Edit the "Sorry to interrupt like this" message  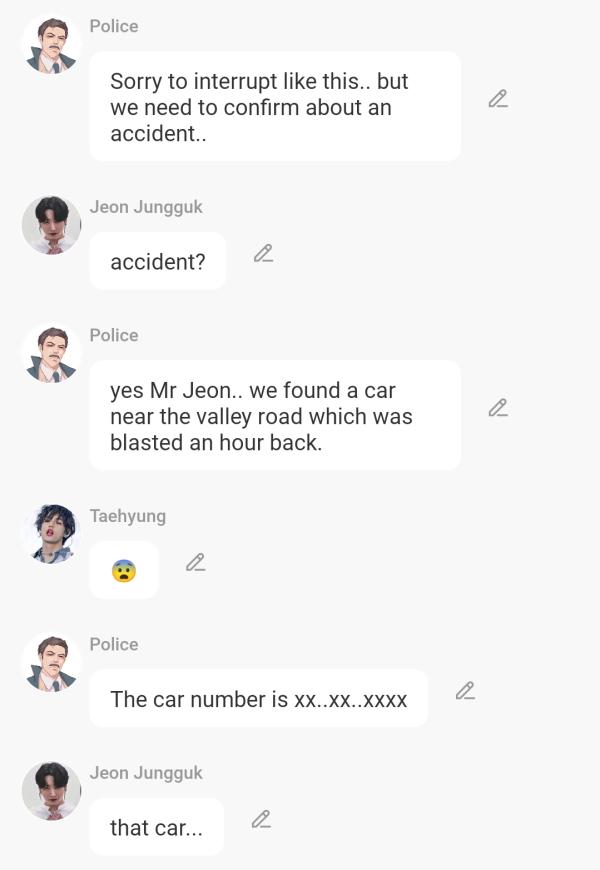coord(497,99)
